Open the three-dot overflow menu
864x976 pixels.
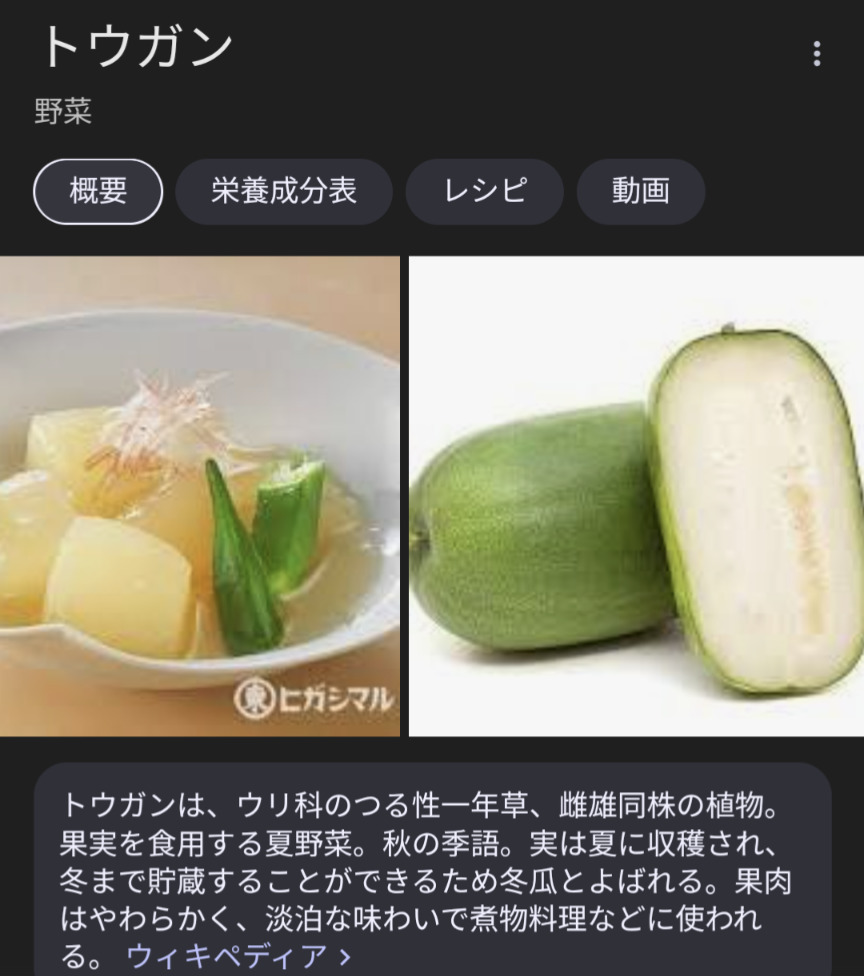(x=817, y=54)
